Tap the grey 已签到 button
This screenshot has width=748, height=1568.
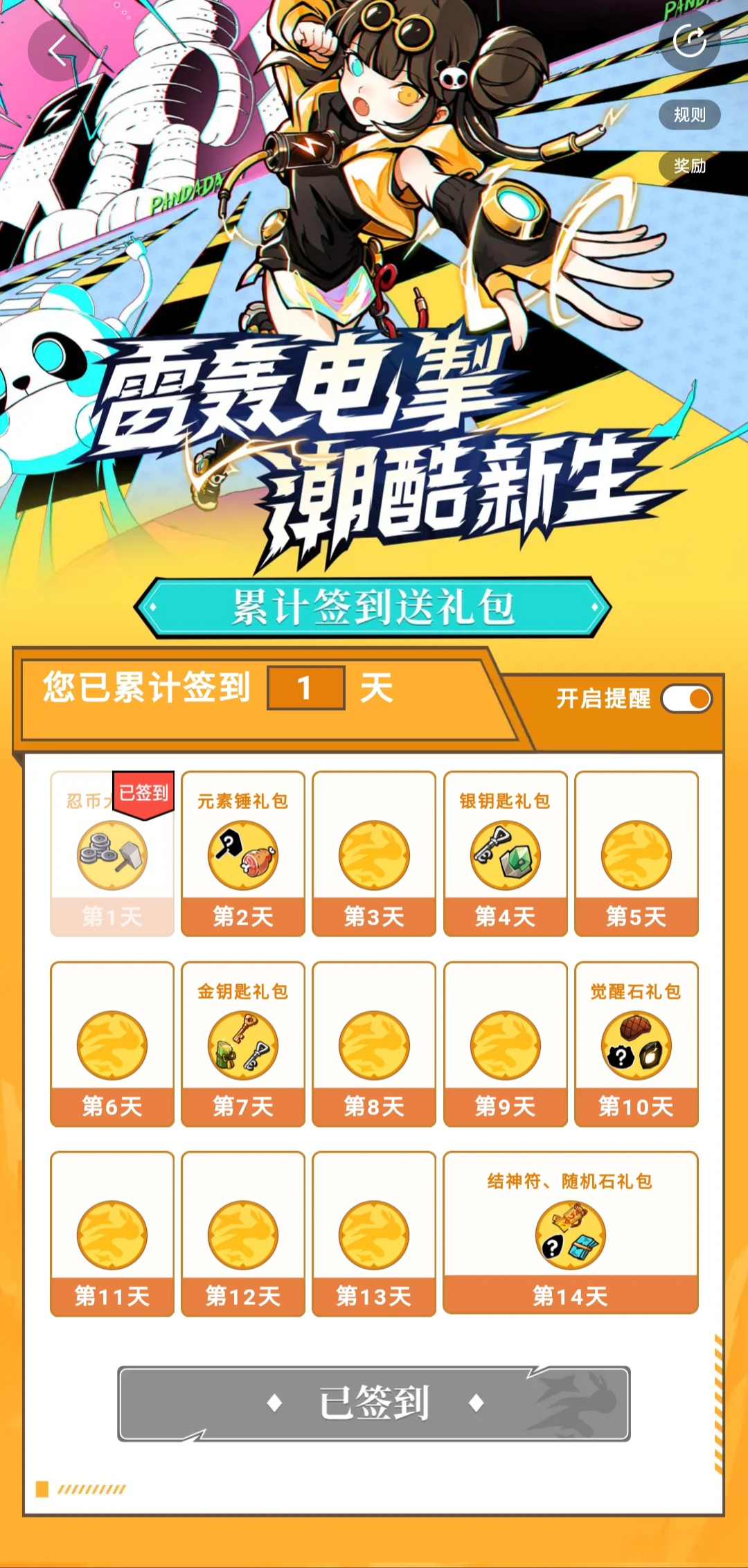point(374,1403)
